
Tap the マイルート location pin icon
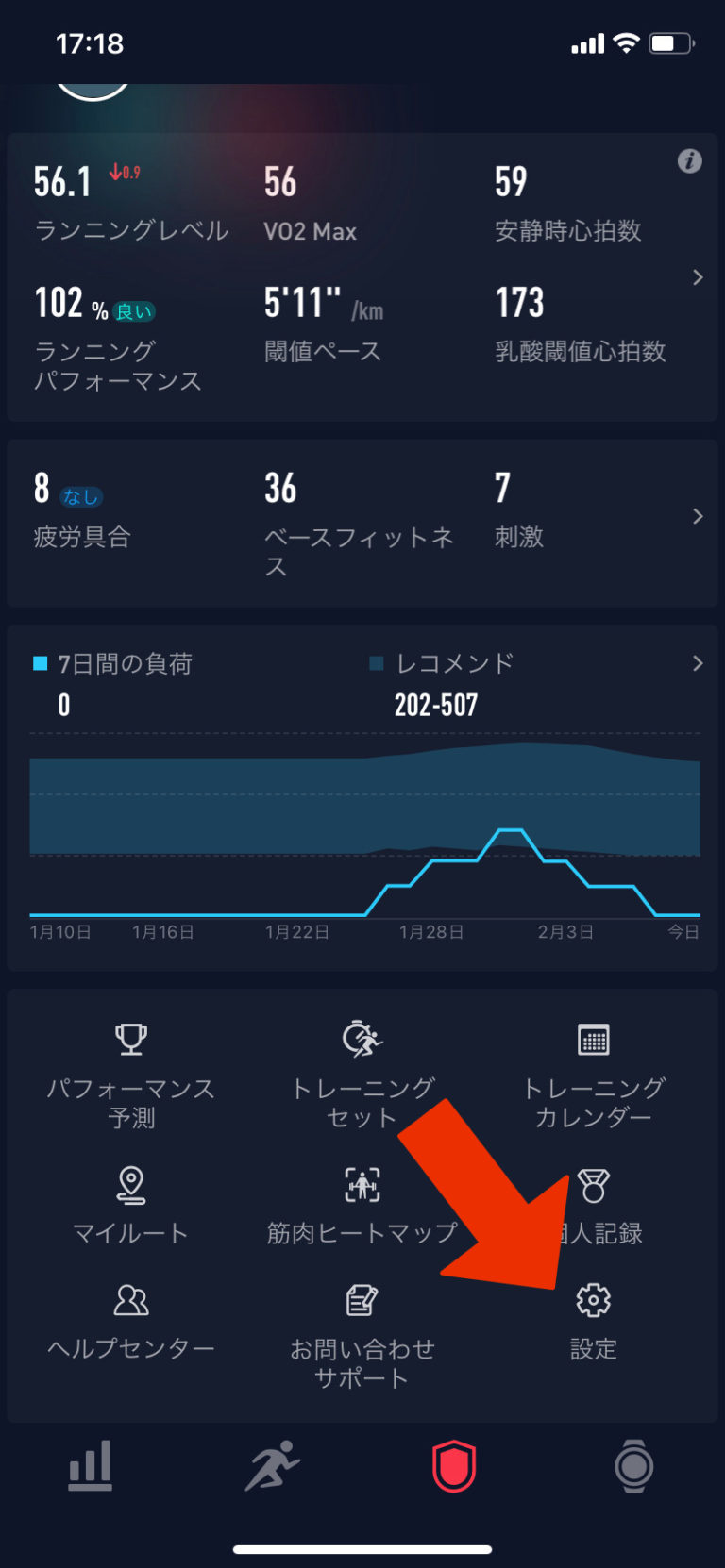point(129,1184)
